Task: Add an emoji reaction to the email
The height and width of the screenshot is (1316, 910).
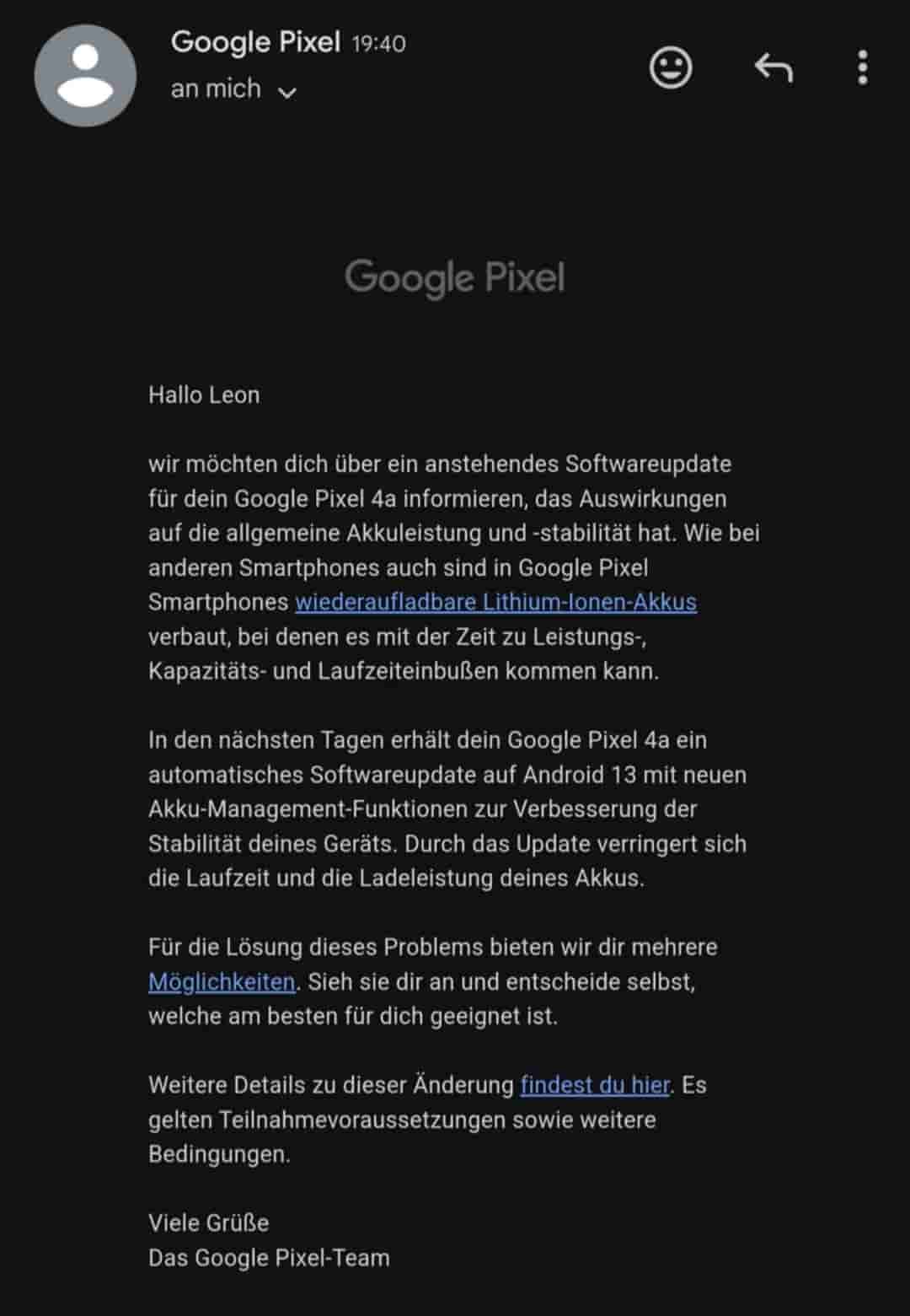Action: (671, 67)
